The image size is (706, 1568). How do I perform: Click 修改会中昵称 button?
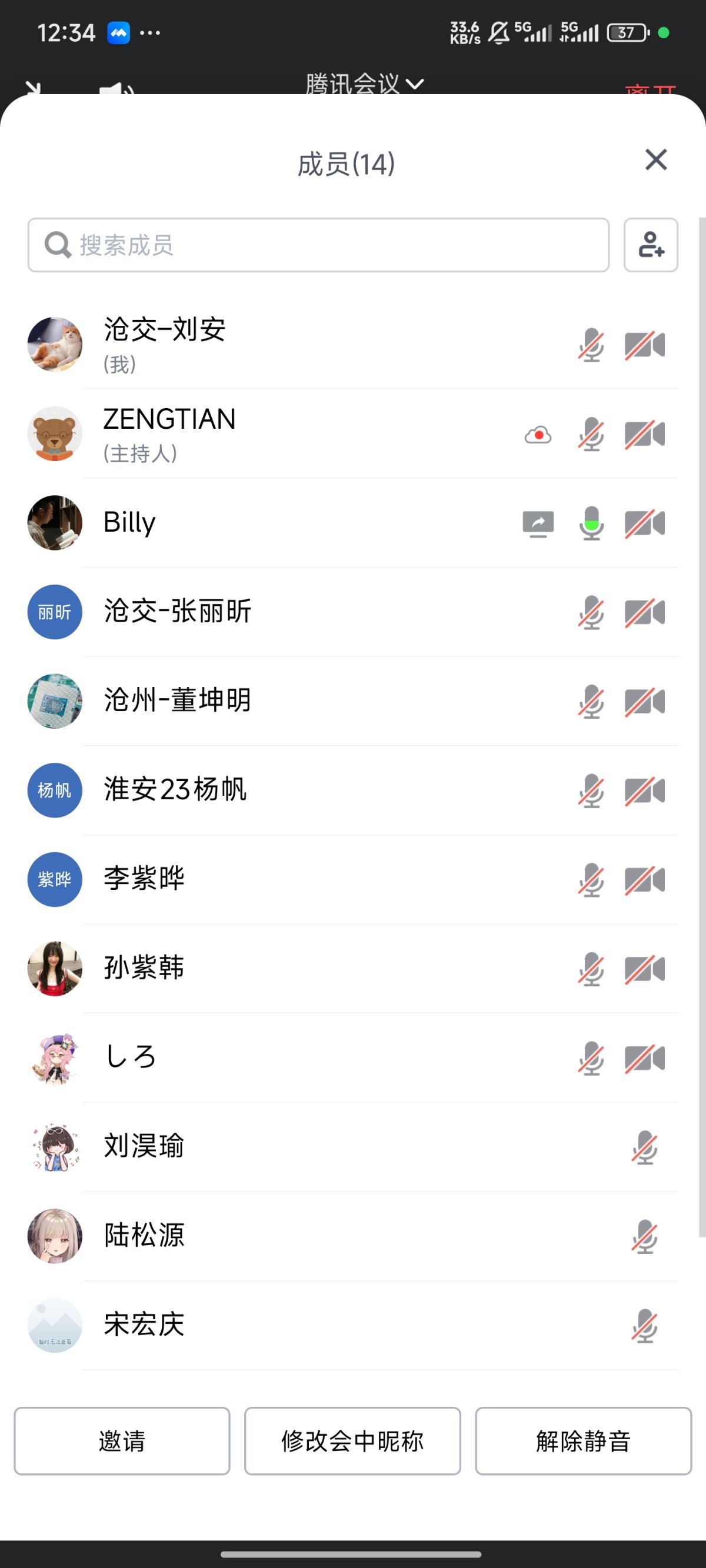(x=352, y=1442)
